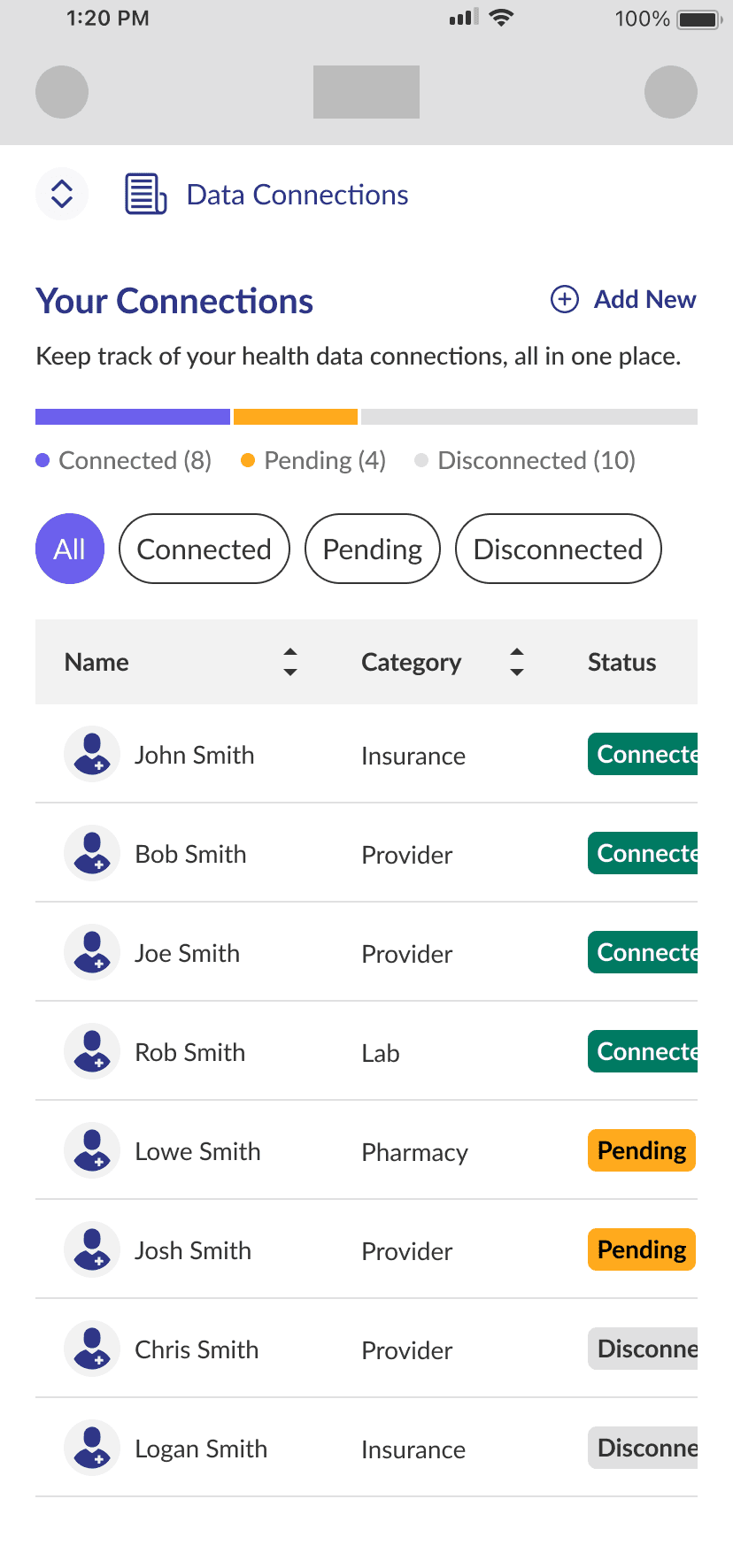Tap Add New connection
The width and height of the screenshot is (733, 1568).
tap(623, 299)
